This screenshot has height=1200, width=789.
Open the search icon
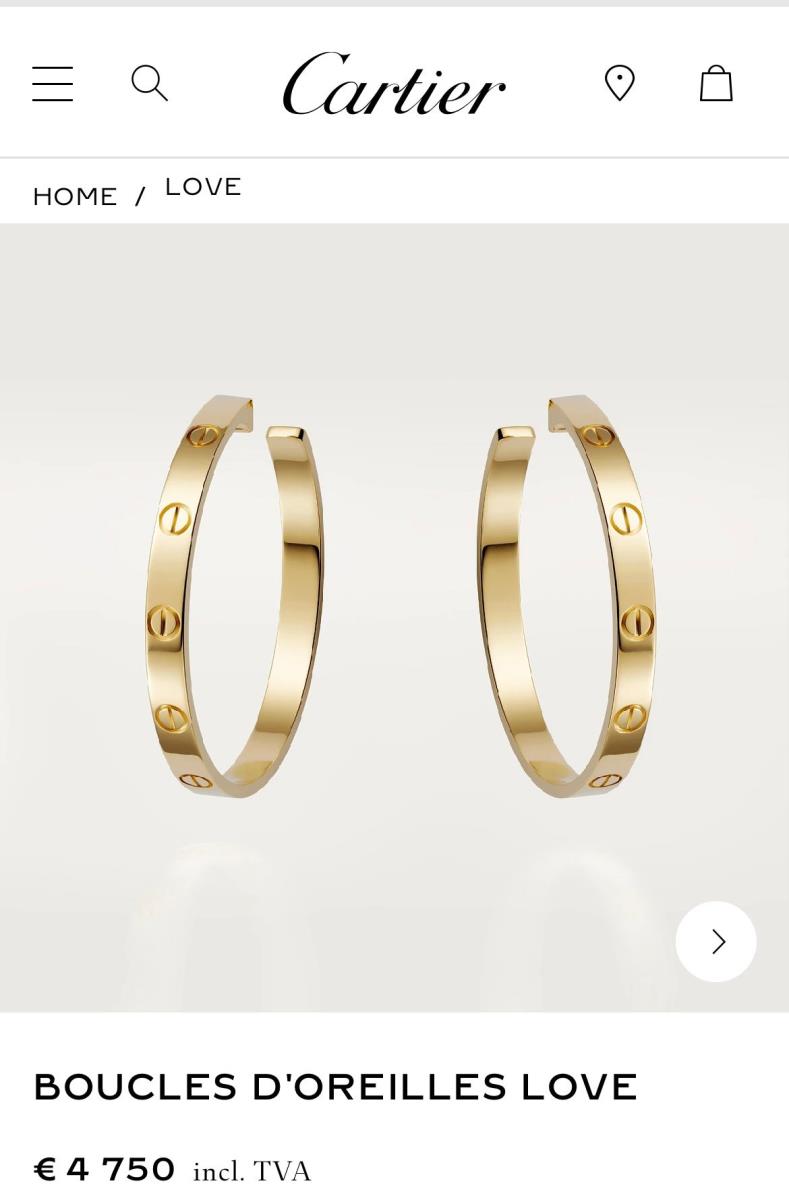tap(150, 83)
